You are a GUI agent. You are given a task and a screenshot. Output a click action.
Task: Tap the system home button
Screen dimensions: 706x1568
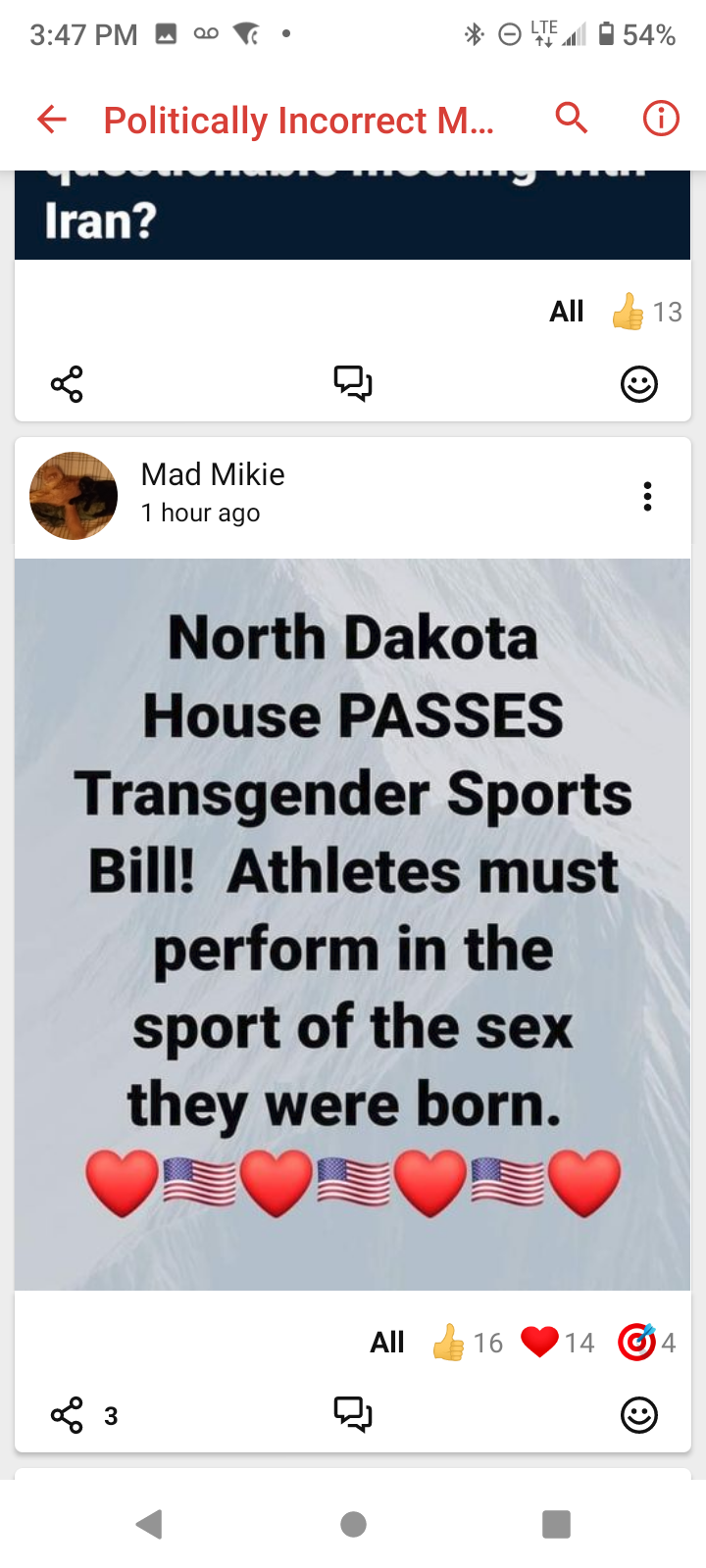click(x=353, y=1524)
